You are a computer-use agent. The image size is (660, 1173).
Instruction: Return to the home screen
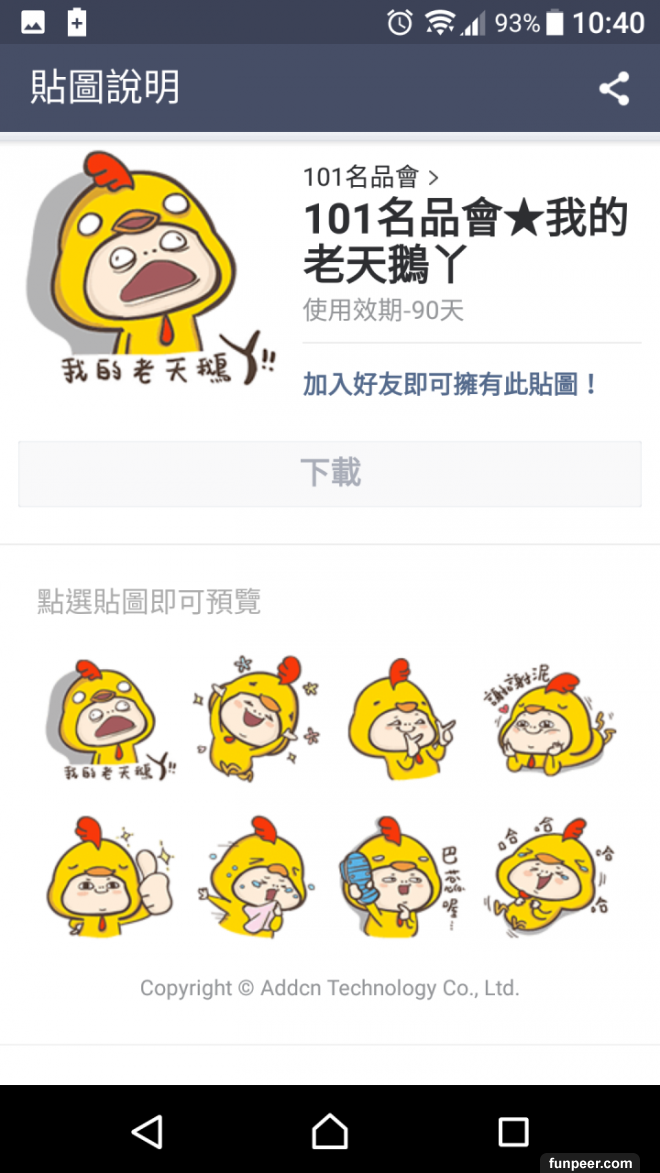point(330,1131)
